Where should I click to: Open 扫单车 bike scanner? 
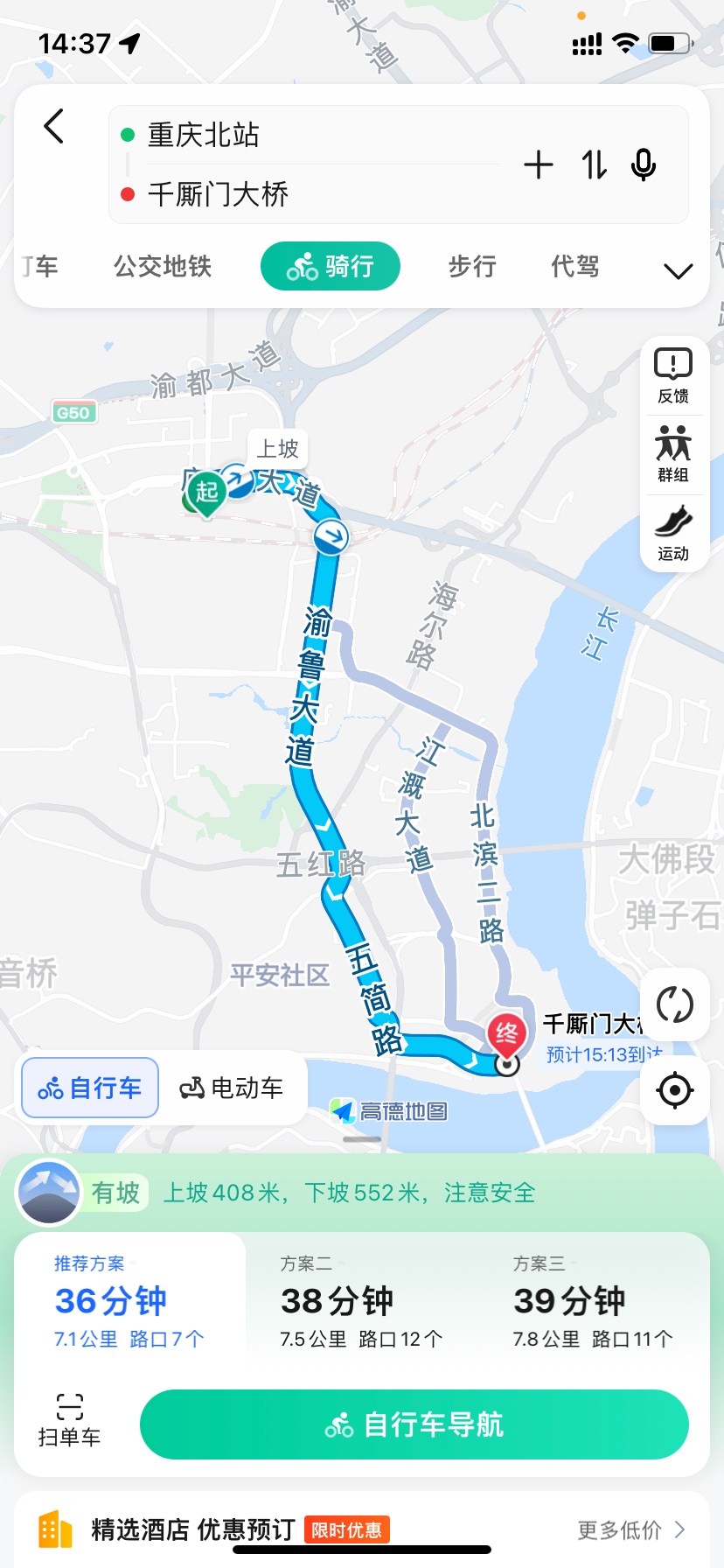click(69, 1419)
